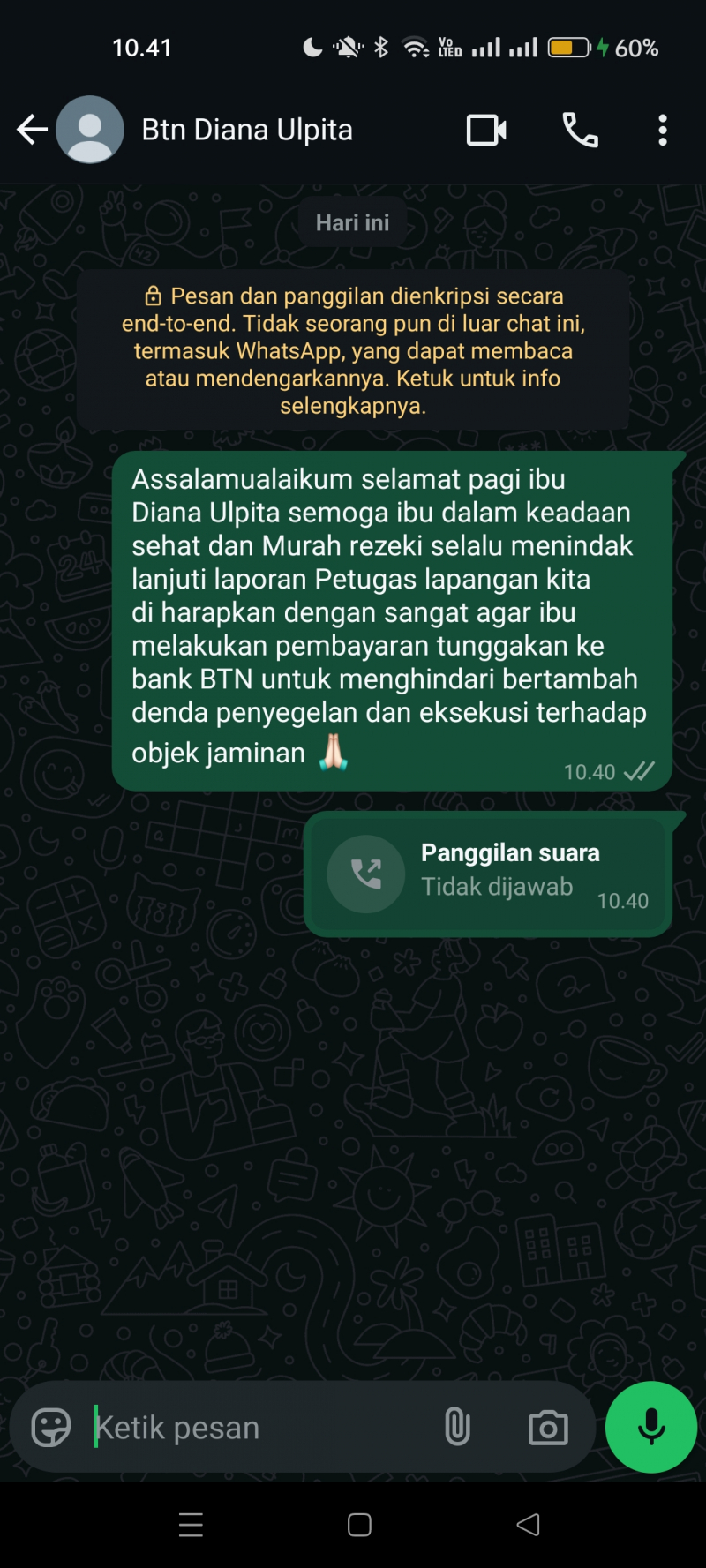Open the camera from the message bar
The height and width of the screenshot is (1568, 706).
point(548,1427)
